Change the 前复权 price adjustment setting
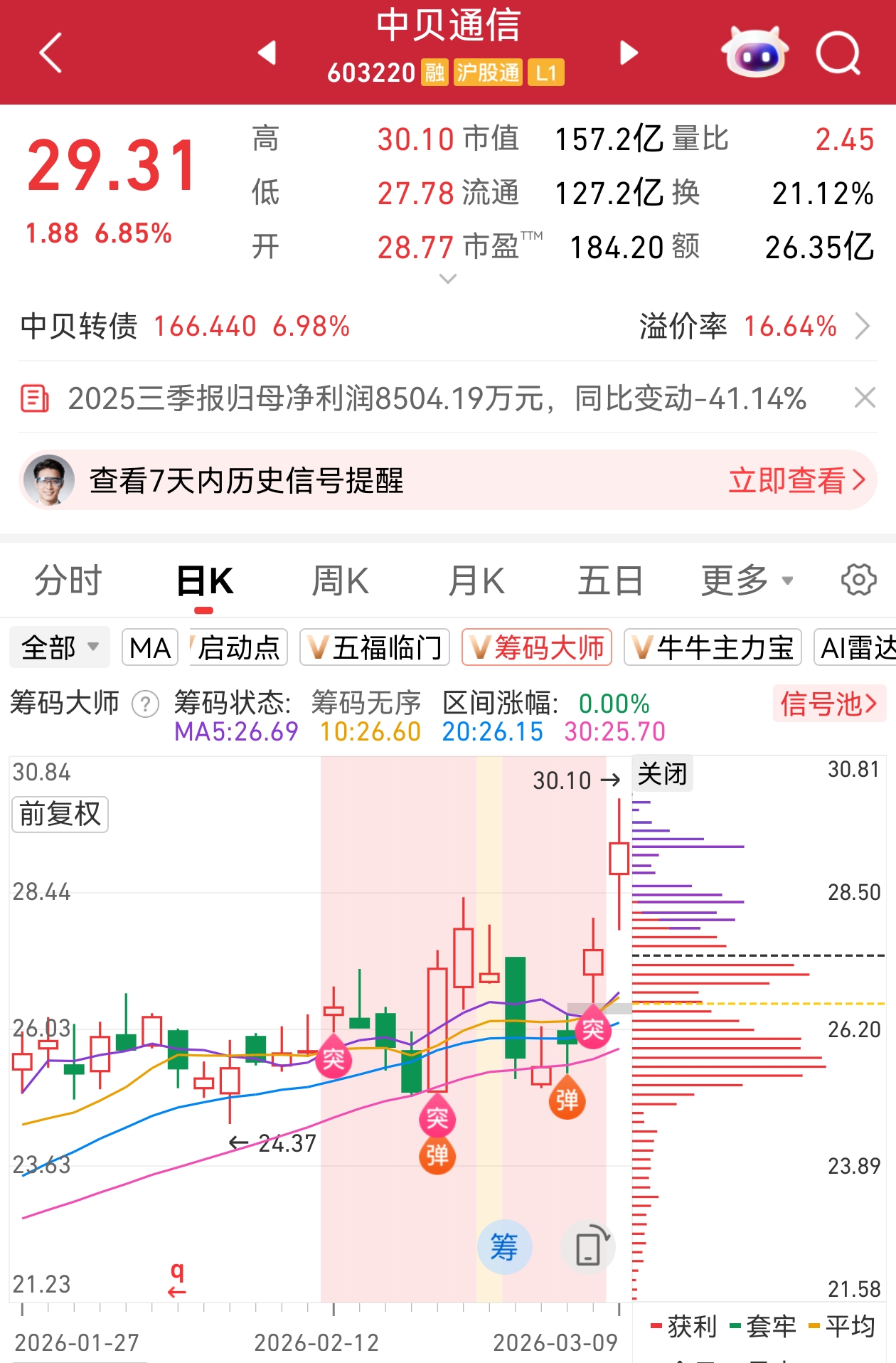 pos(60,814)
